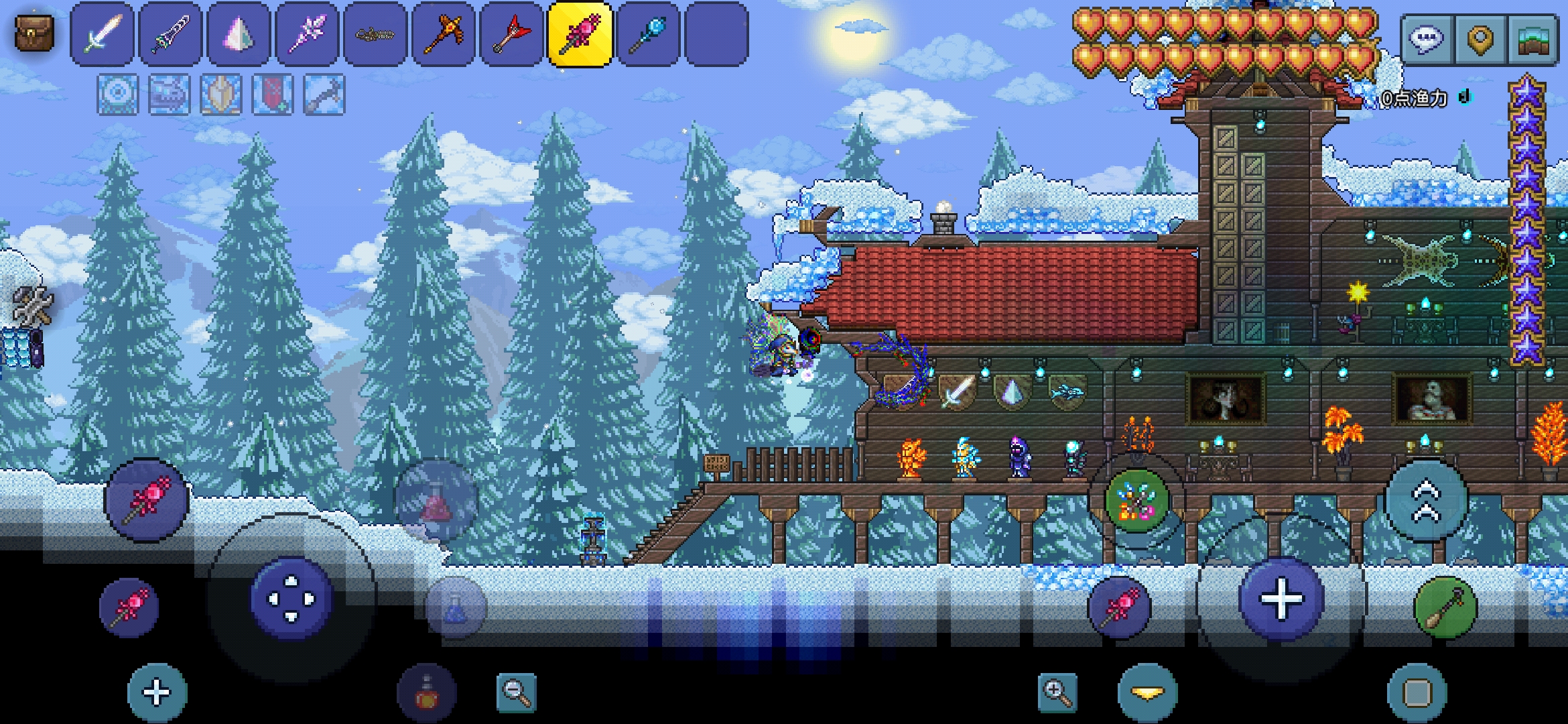Tap the yellow drop-down arrow button
Image resolution: width=1568 pixels, height=724 pixels.
click(x=1147, y=693)
